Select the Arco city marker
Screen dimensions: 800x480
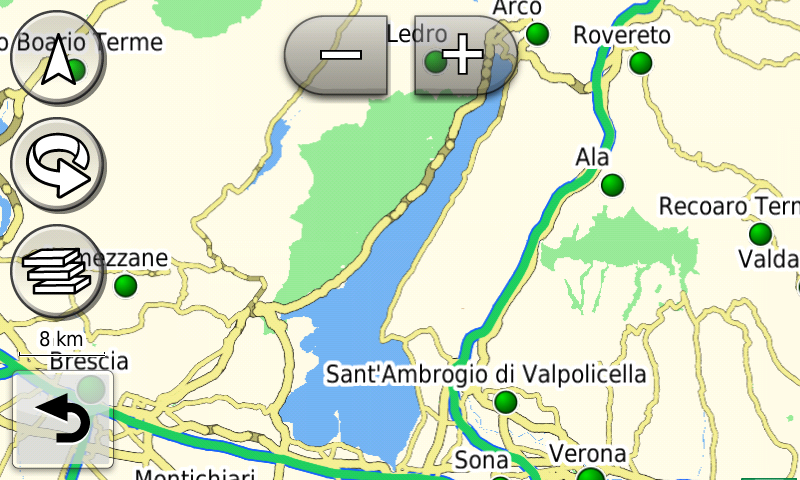click(538, 34)
